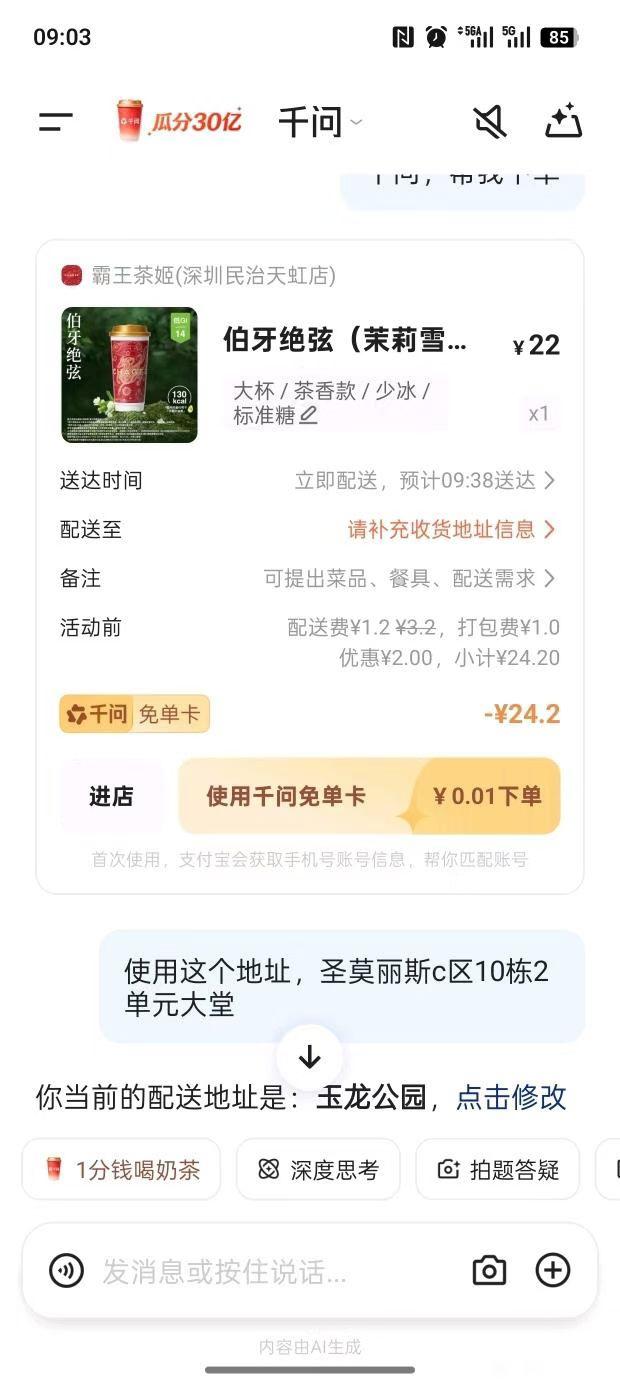The width and height of the screenshot is (620, 1386).
Task: Jump to latest message with down arrow
Action: pos(310,1057)
